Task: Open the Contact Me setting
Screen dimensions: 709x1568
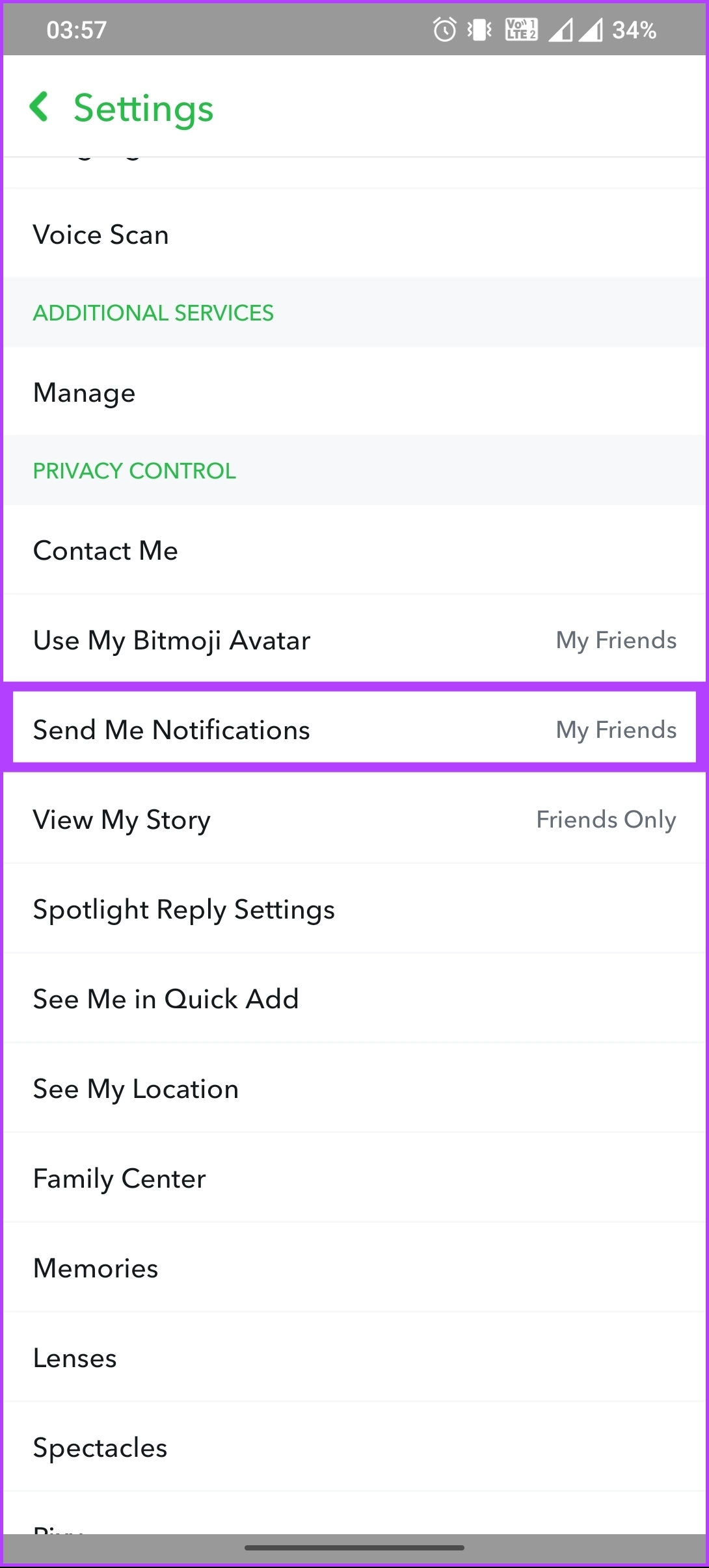Action: [x=354, y=550]
